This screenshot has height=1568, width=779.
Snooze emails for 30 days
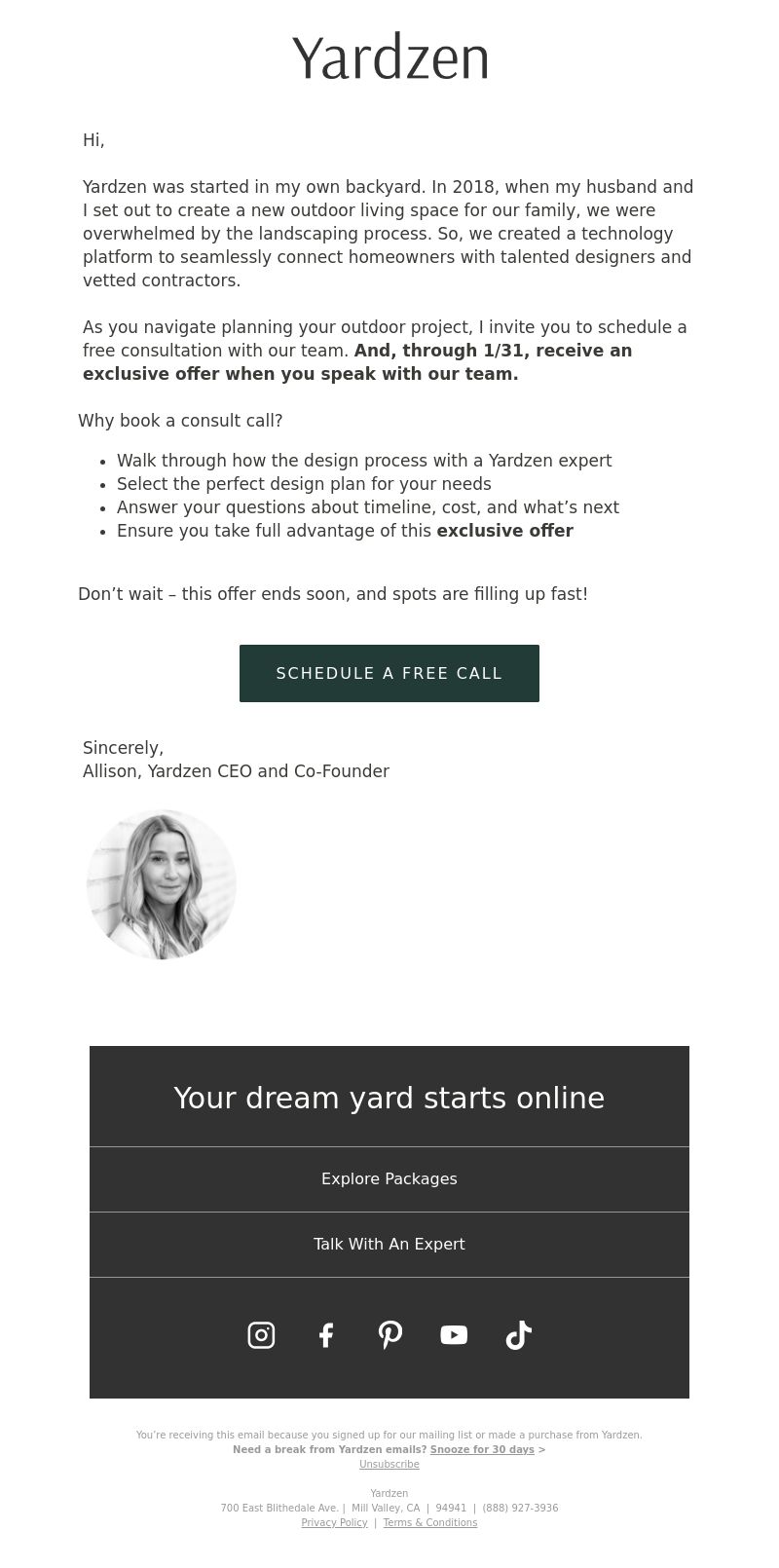coord(482,1449)
